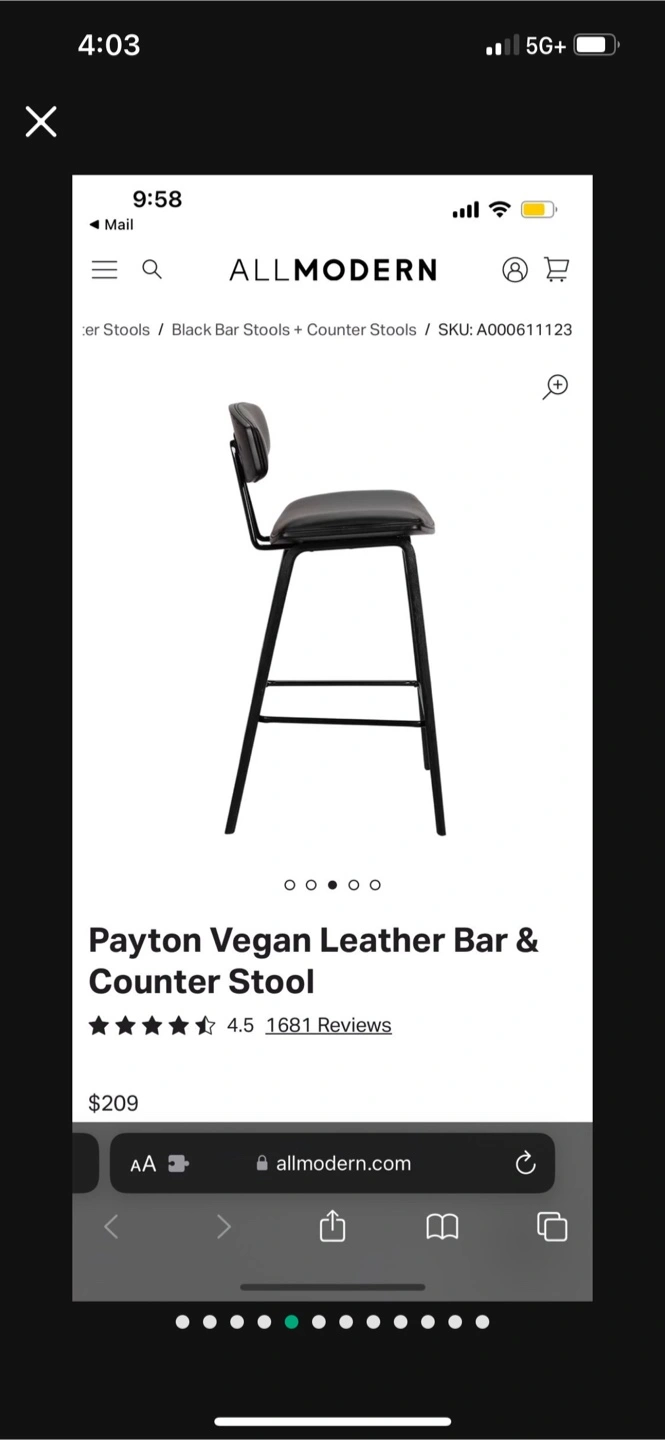Jump to the first image via page dots
The image size is (665, 1440).
182,1322
